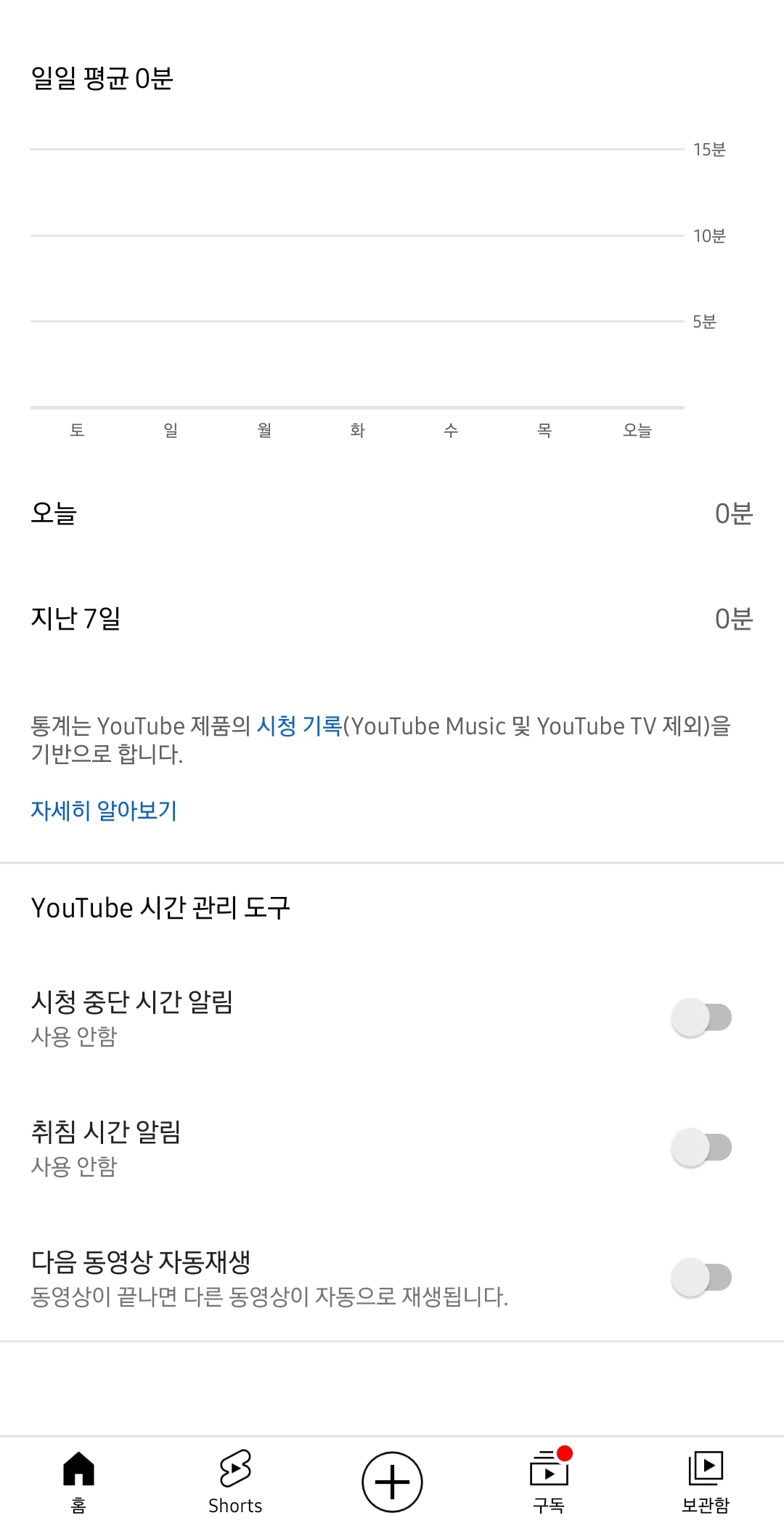Image resolution: width=784 pixels, height=1526 pixels.
Task: Tap the create plus button
Action: [392, 1482]
